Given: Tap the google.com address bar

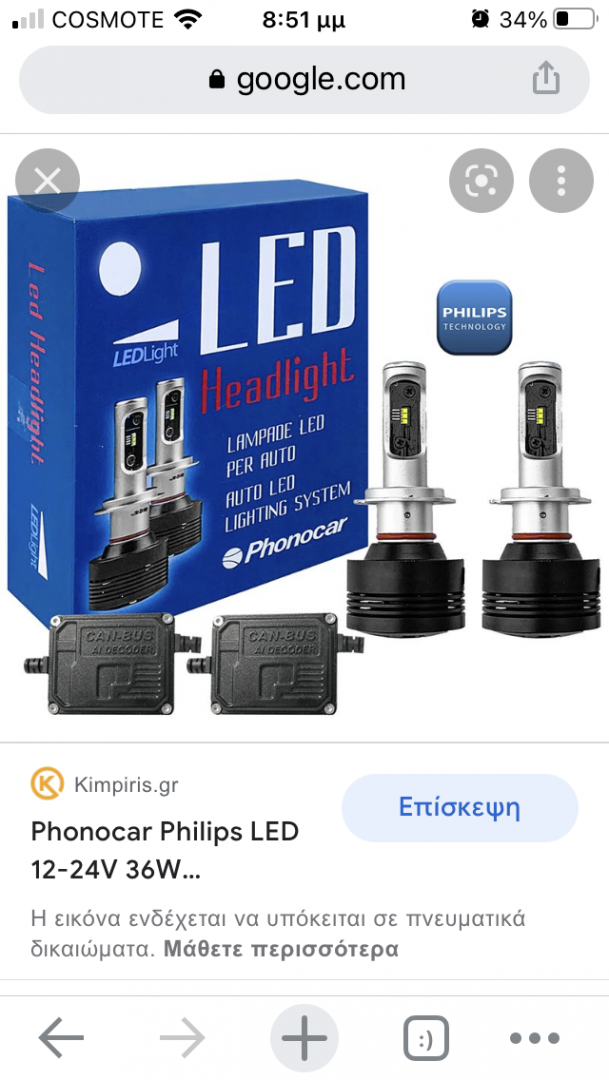Looking at the screenshot, I should [x=300, y=79].
